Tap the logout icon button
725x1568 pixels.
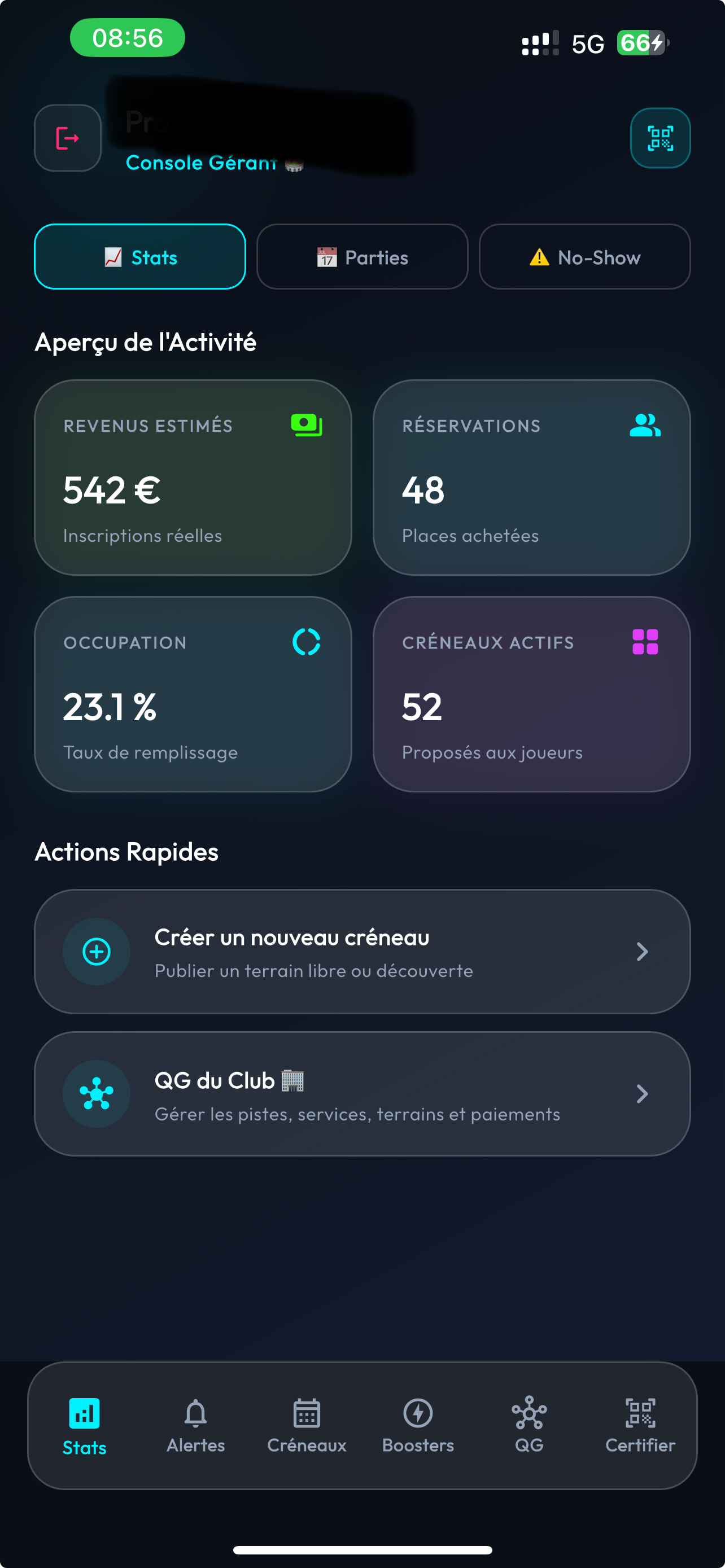(68, 138)
